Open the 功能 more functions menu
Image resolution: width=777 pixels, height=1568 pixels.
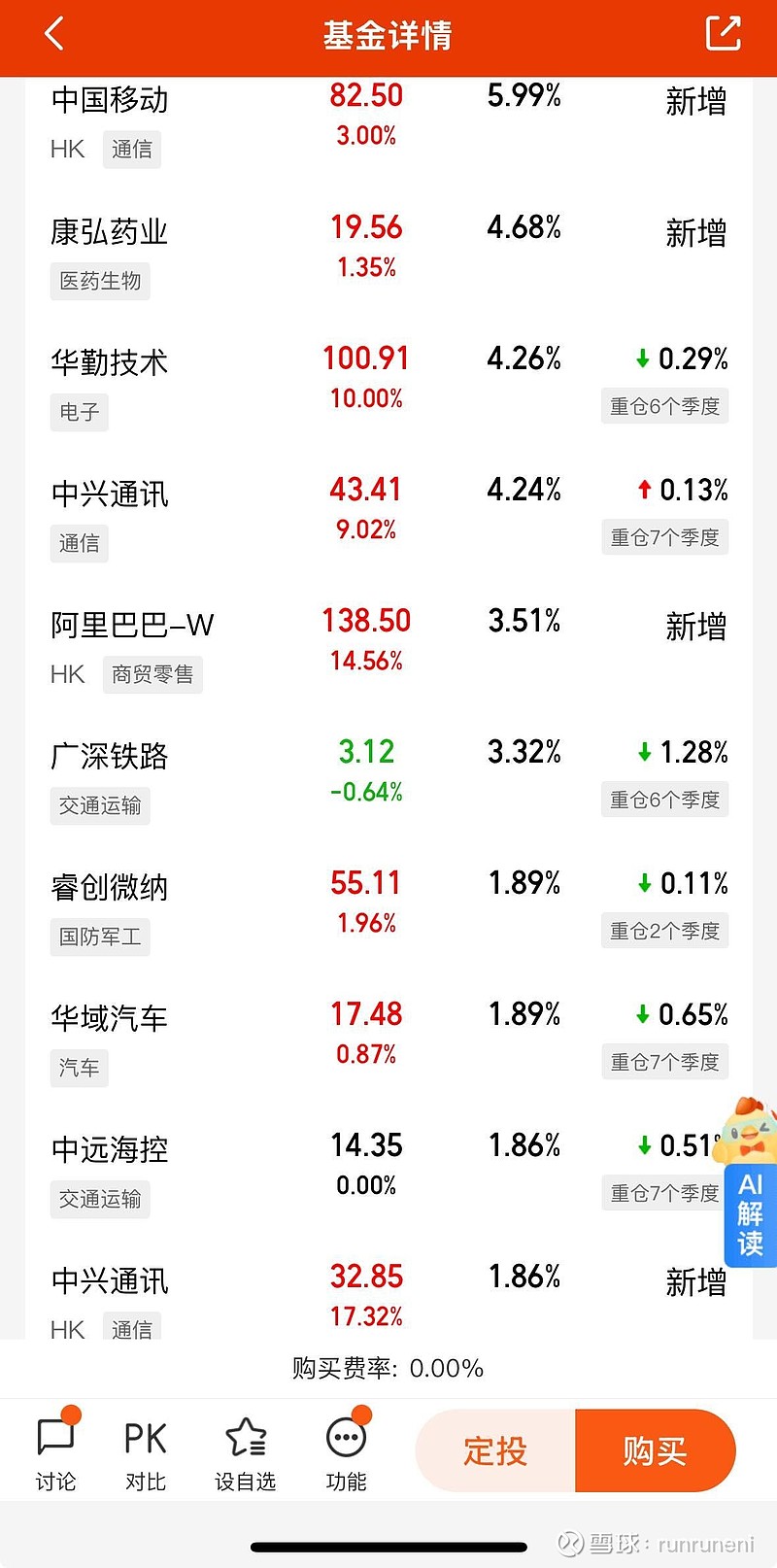(347, 1452)
